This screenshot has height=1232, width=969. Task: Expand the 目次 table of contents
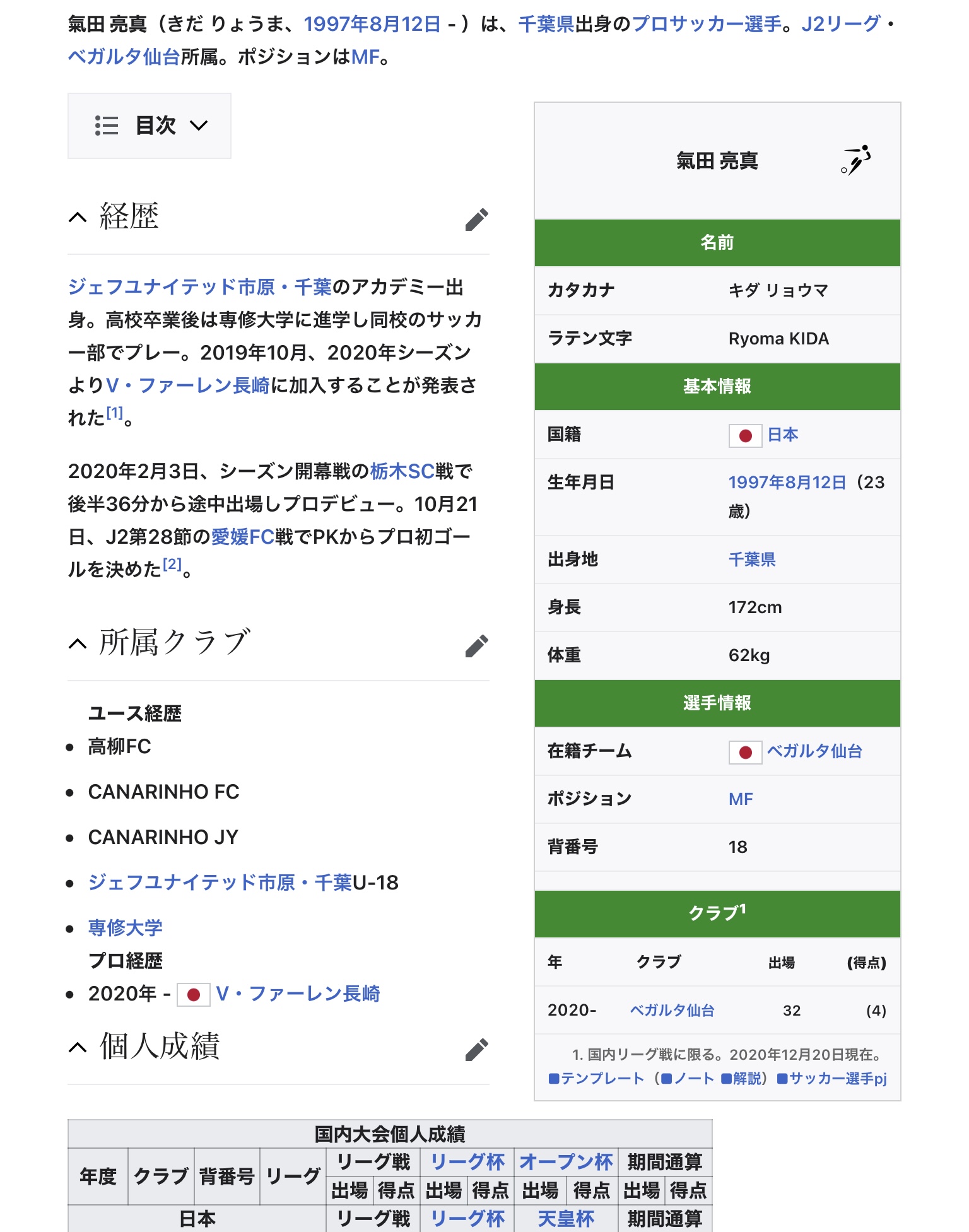coord(150,126)
